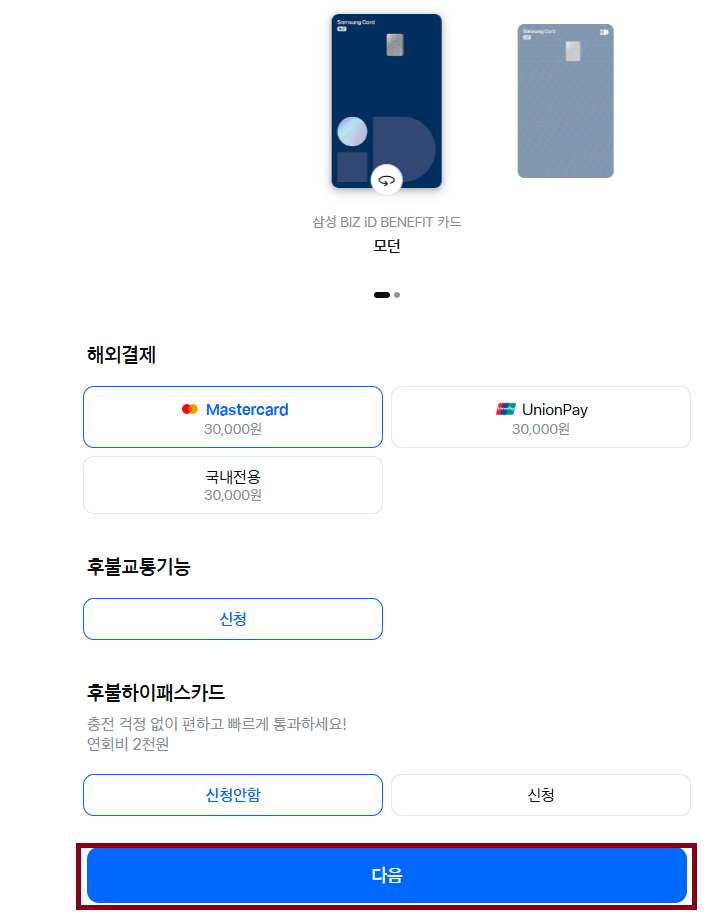Click the 모던 design label

(x=387, y=245)
